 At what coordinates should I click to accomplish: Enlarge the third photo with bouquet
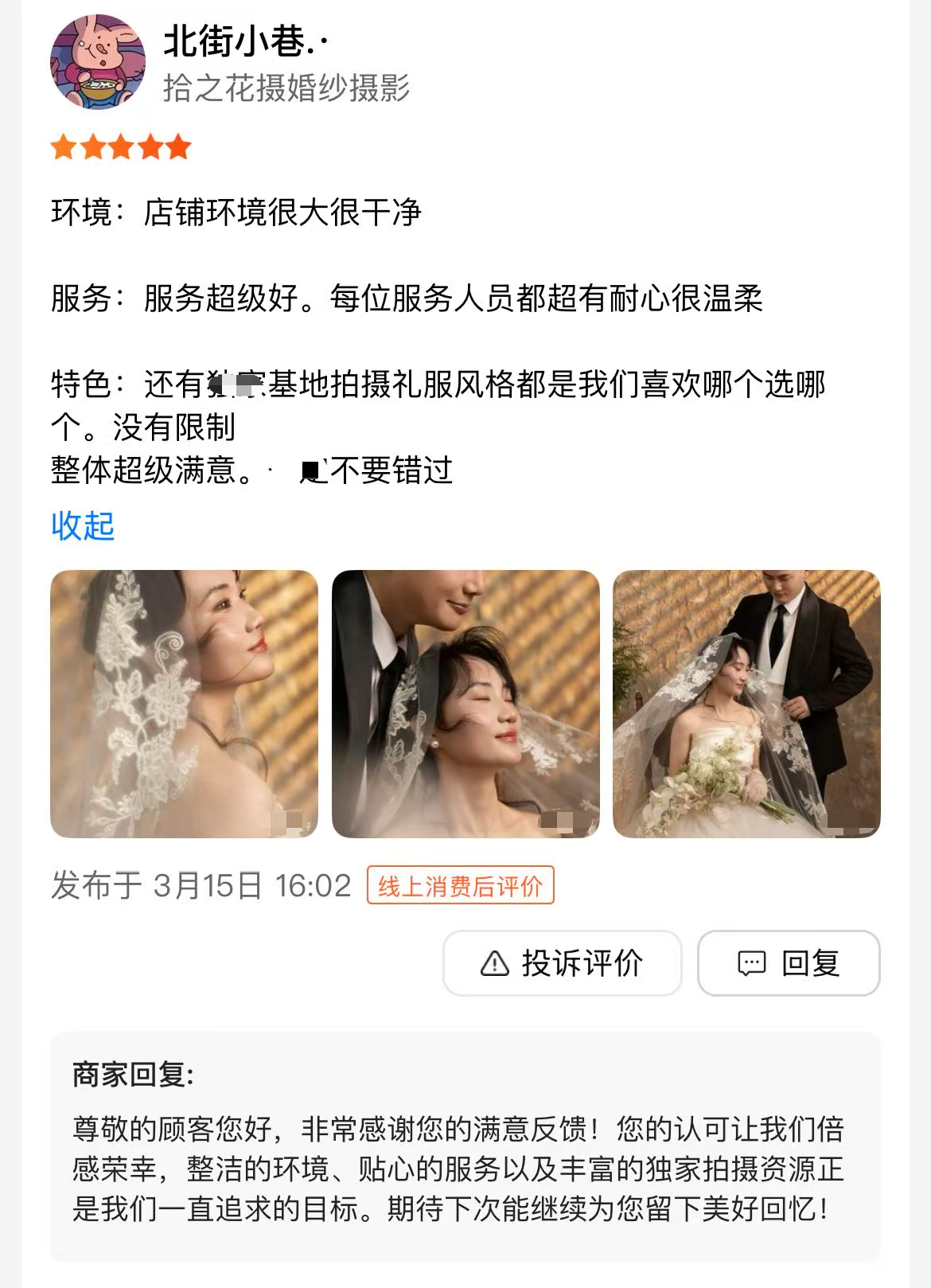click(746, 704)
